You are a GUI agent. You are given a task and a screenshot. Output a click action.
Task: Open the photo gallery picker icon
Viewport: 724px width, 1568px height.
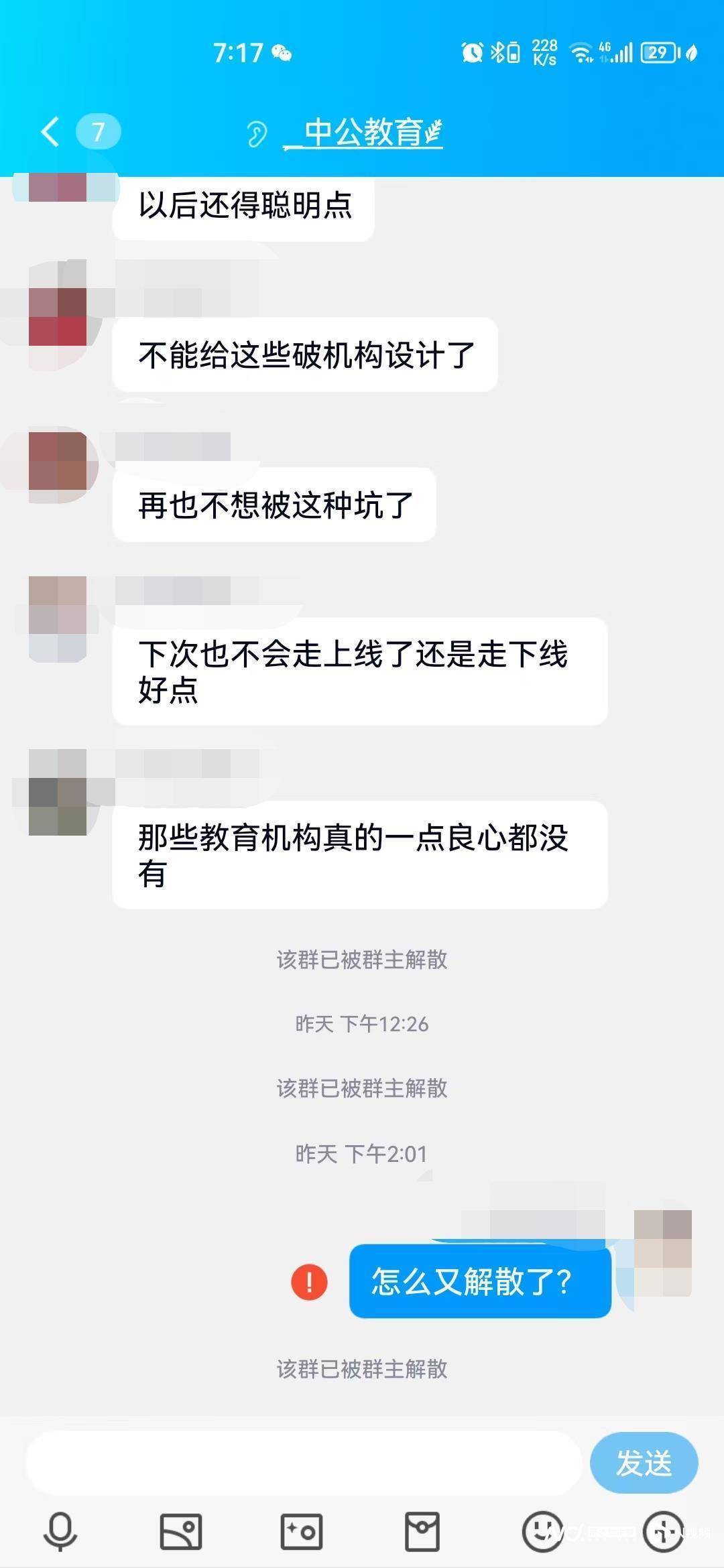tap(181, 1531)
